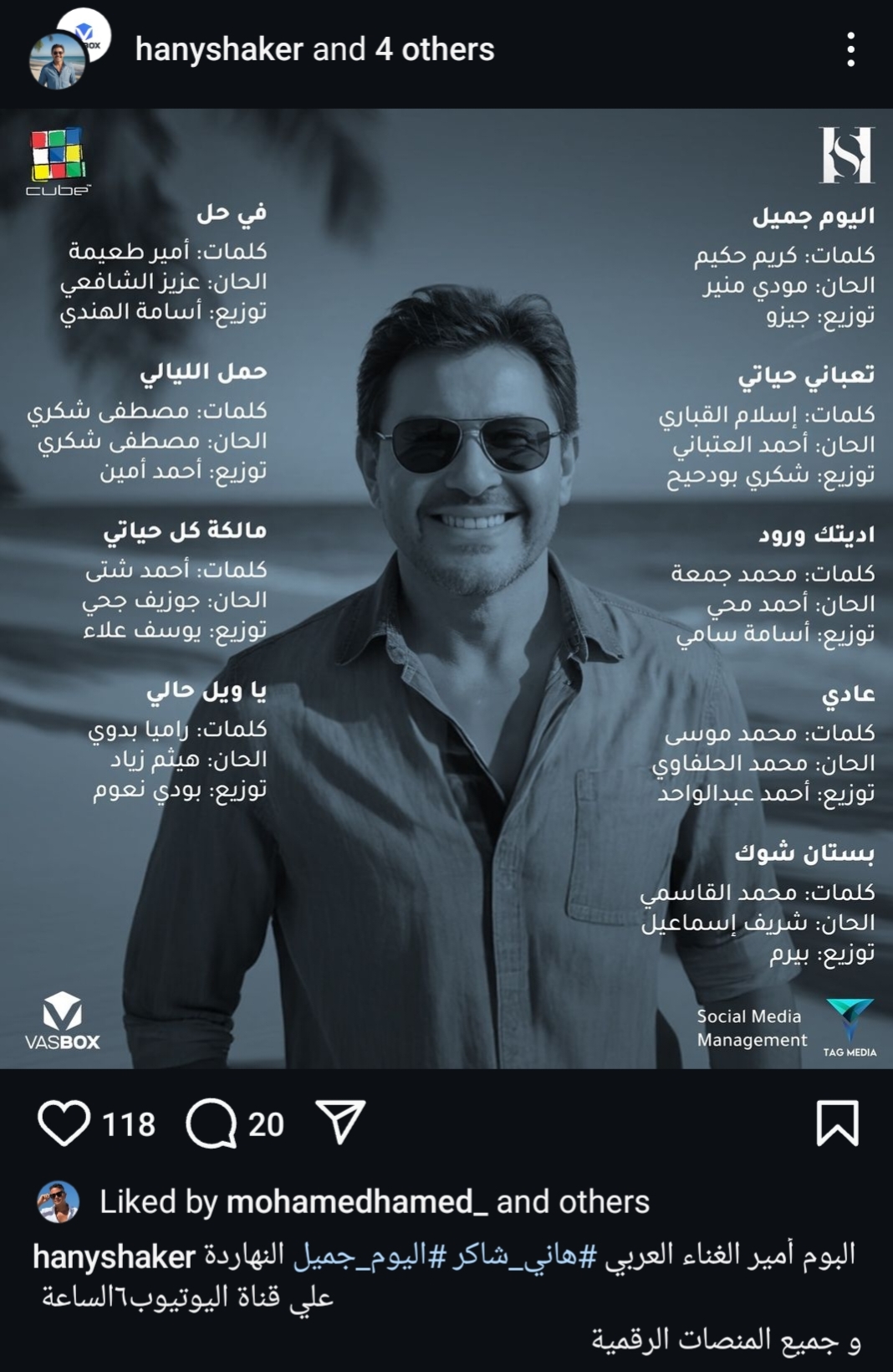Open the album poster image
Viewport: 893px width, 1372px height.
tap(446, 587)
